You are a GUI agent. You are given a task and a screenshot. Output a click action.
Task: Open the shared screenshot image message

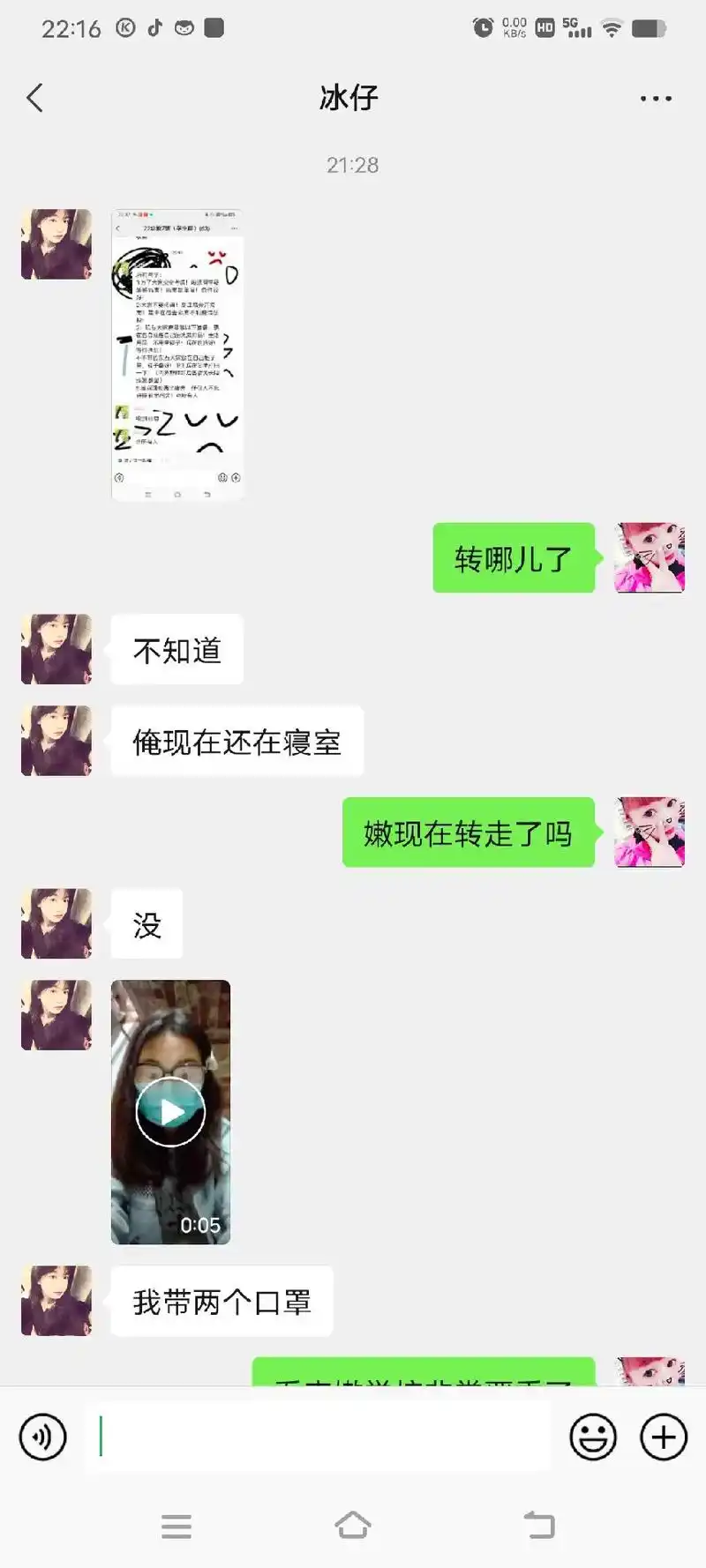176,355
